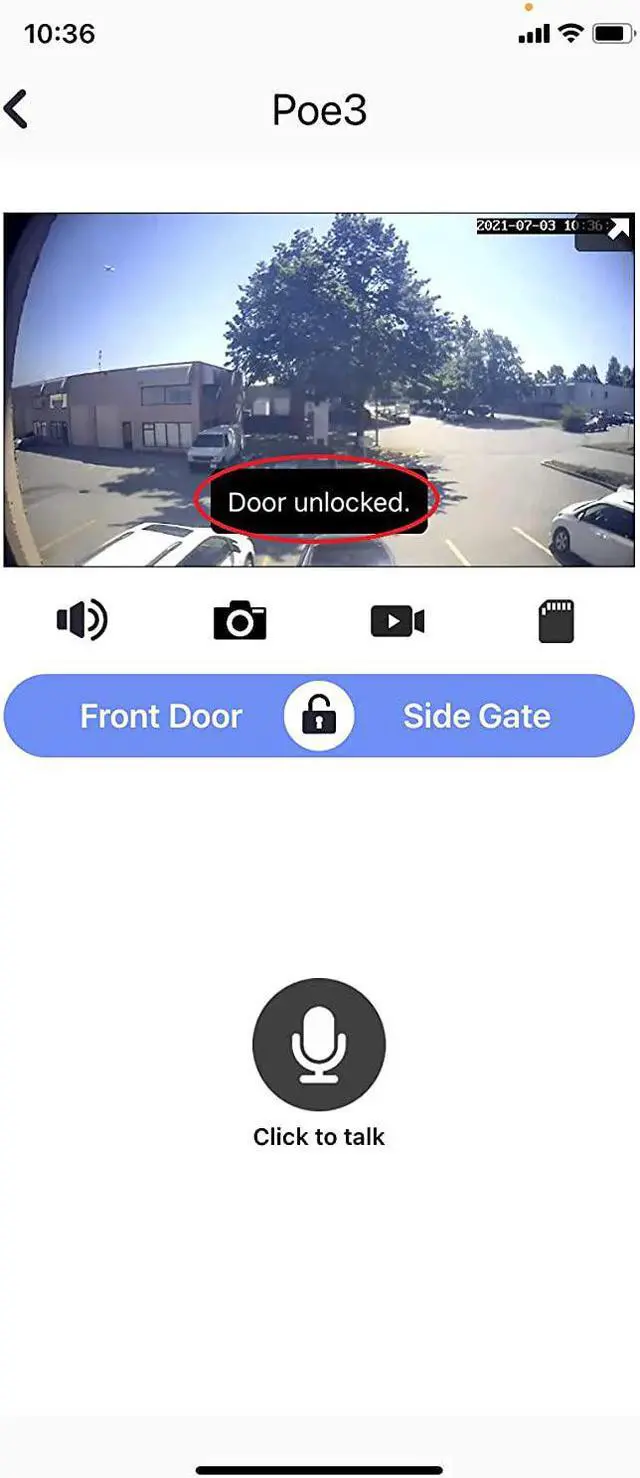Expand the camera view to fullscreen
640x1478 pixels.
tap(617, 228)
